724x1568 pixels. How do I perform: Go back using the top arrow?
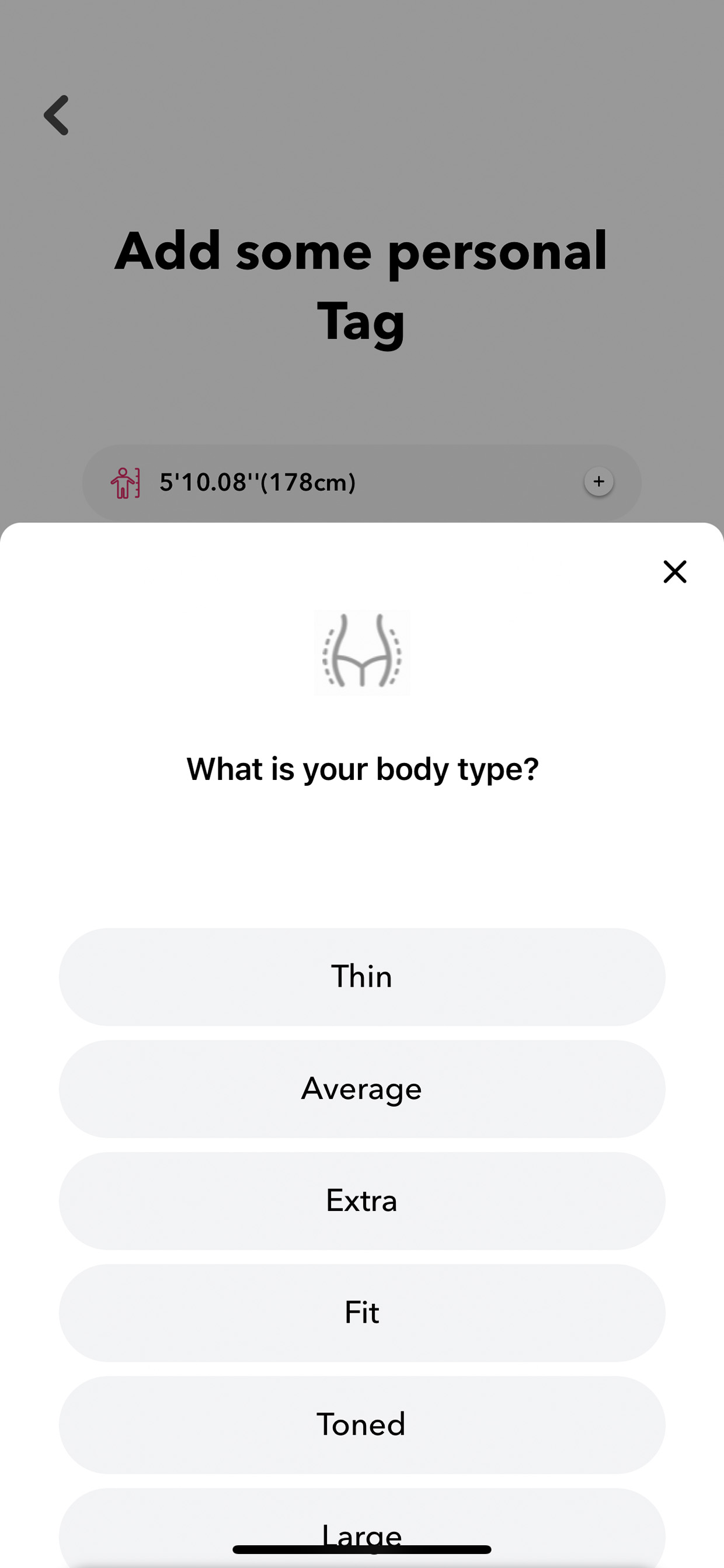[57, 115]
